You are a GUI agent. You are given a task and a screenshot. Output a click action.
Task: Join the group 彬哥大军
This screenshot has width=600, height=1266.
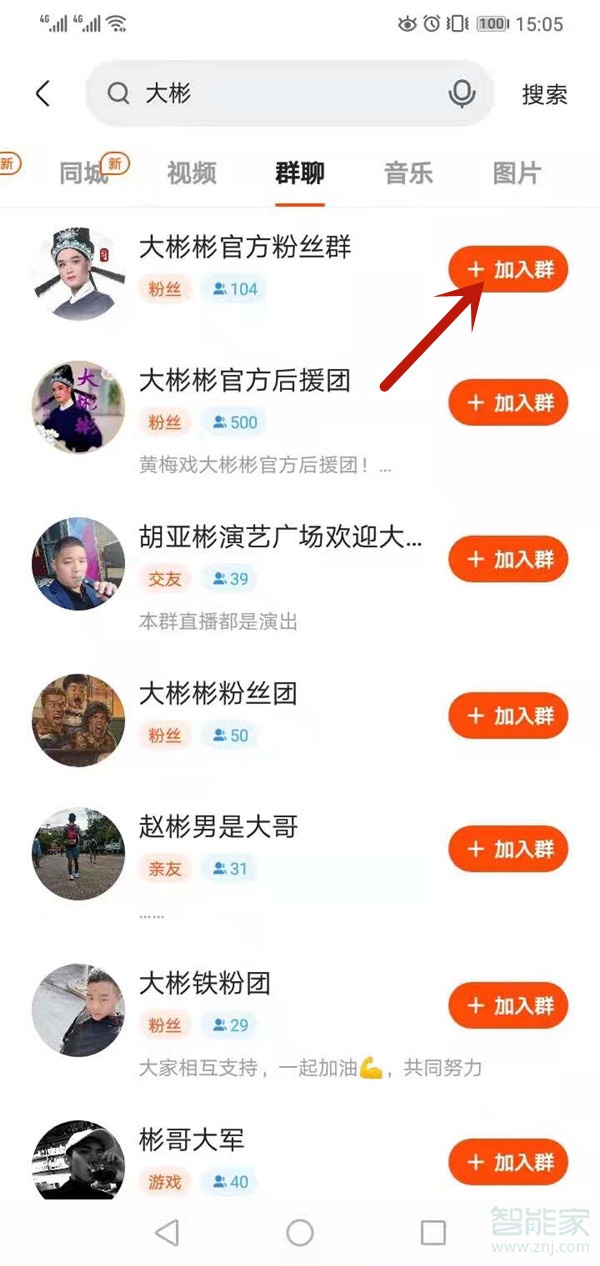tap(508, 1162)
